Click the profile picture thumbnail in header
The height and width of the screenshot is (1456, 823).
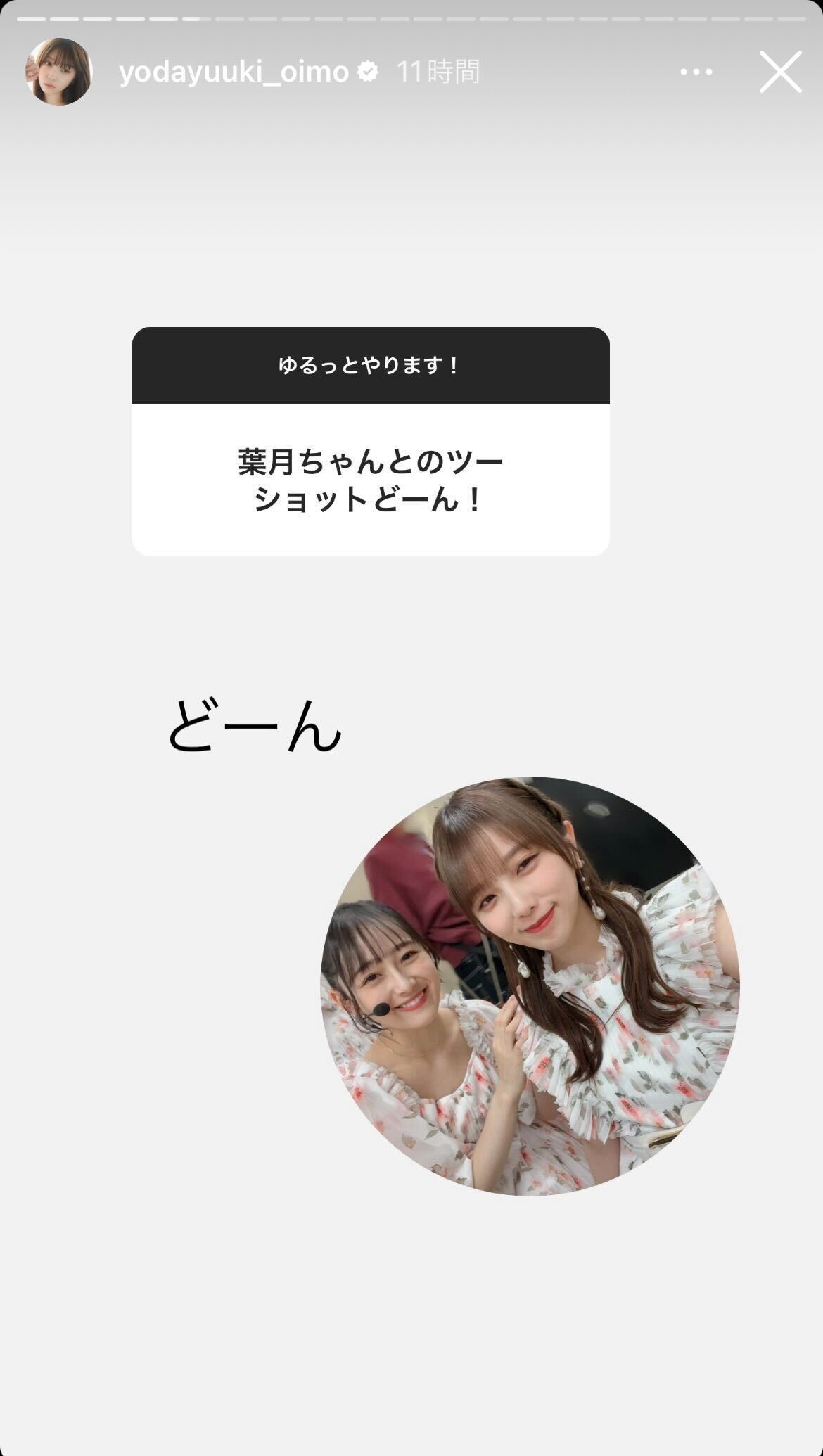tap(60, 70)
